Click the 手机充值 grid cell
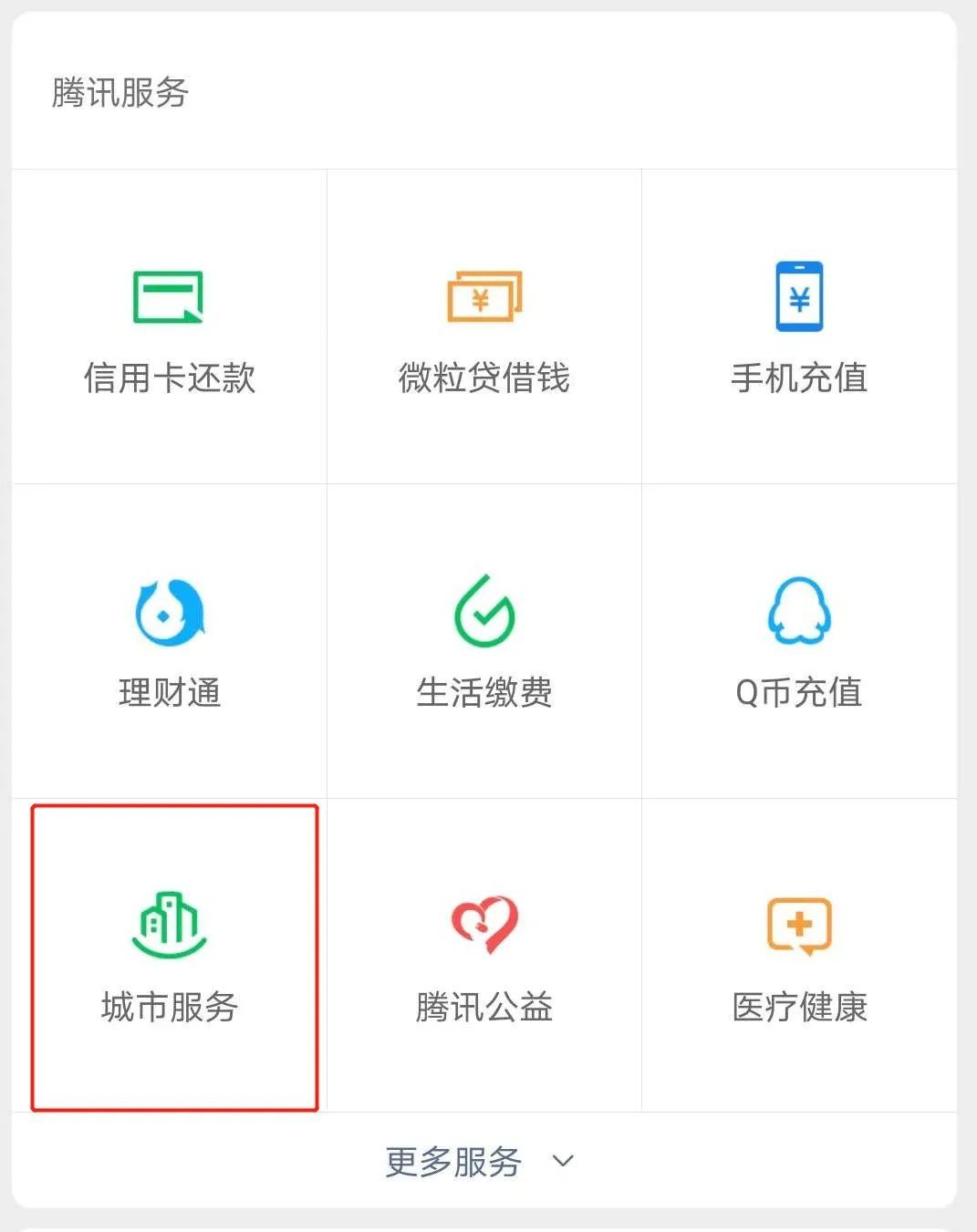Image resolution: width=977 pixels, height=1232 pixels. 800,326
